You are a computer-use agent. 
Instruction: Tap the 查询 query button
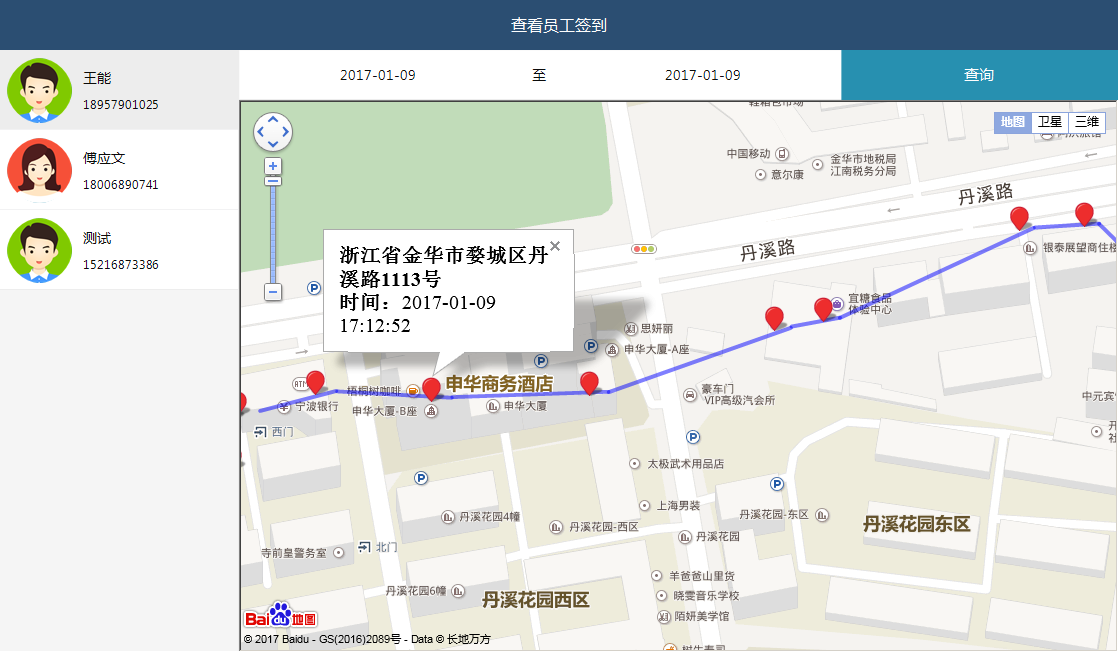(x=978, y=75)
